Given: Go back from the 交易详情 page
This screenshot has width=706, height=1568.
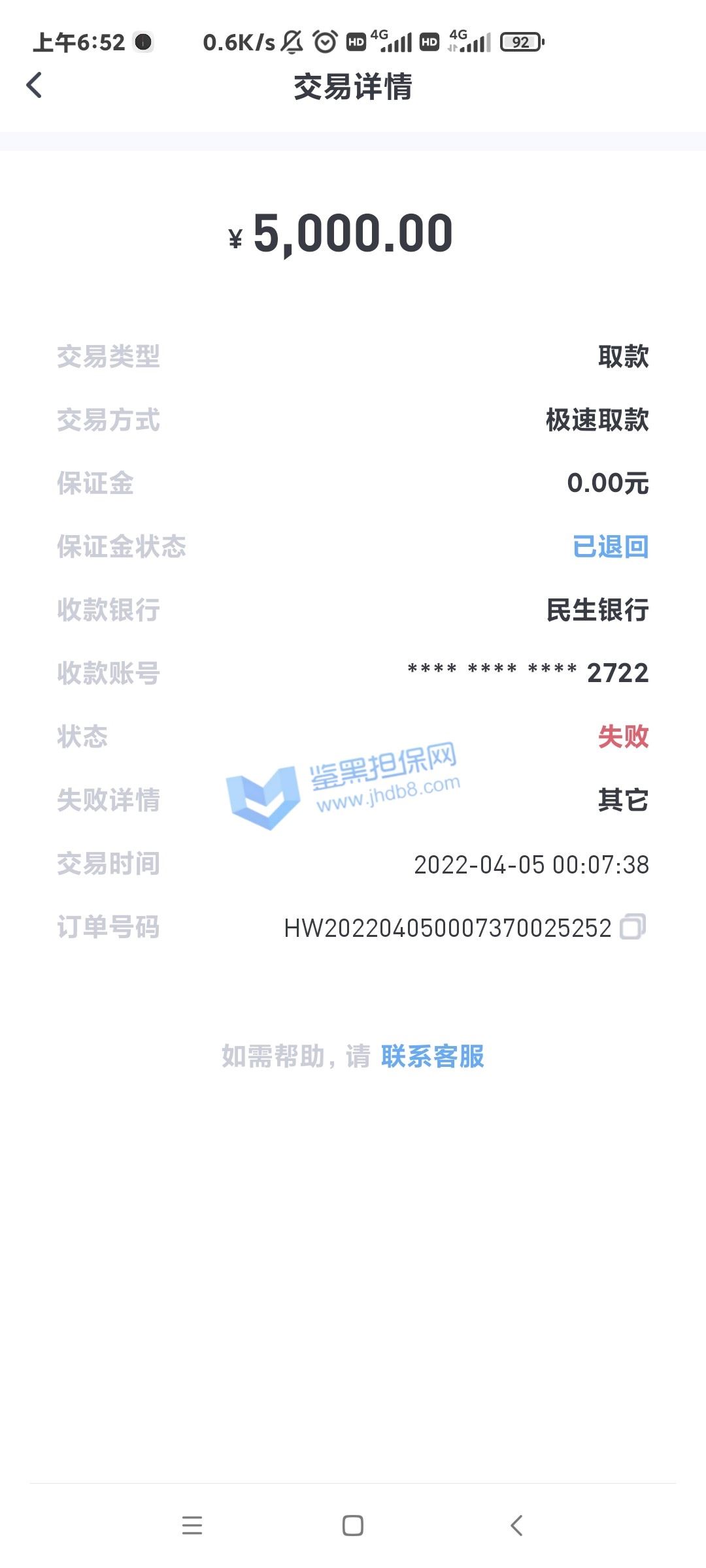Looking at the screenshot, I should tap(35, 86).
